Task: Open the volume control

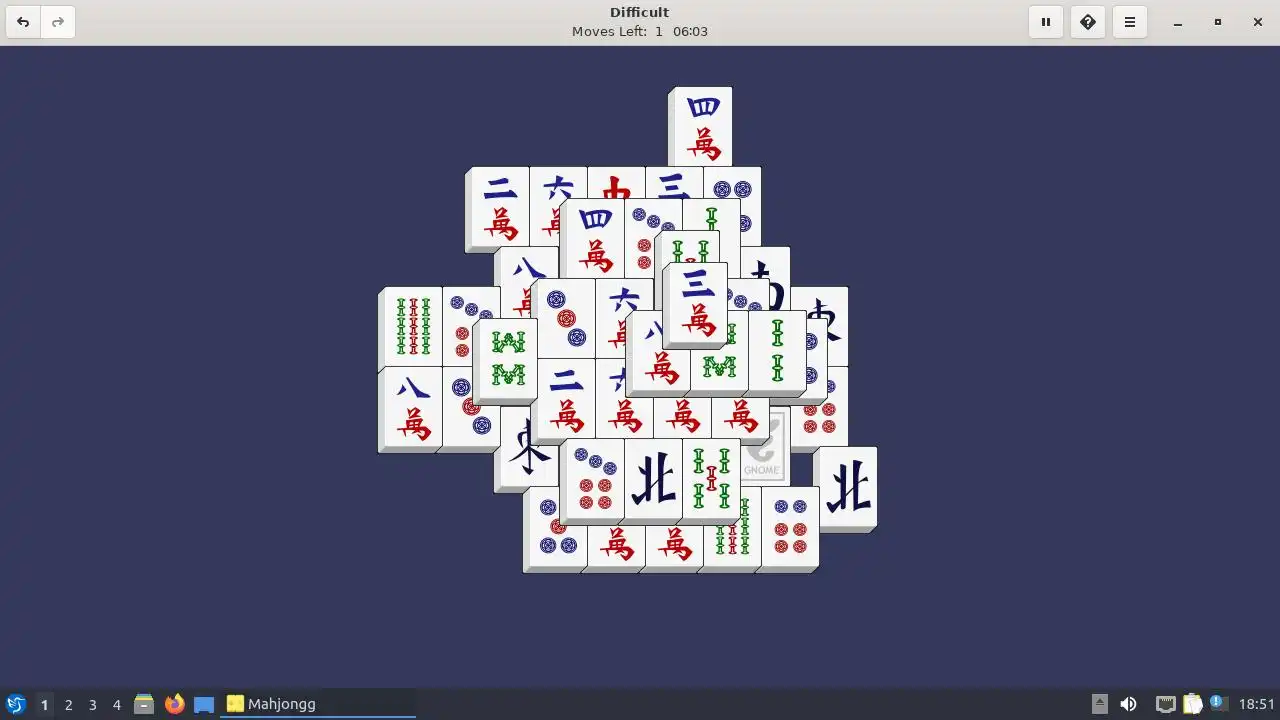Action: (1128, 704)
